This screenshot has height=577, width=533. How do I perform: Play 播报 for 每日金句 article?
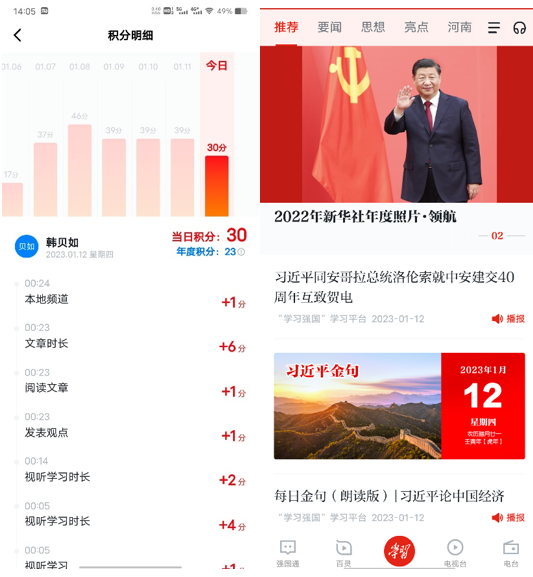point(508,518)
